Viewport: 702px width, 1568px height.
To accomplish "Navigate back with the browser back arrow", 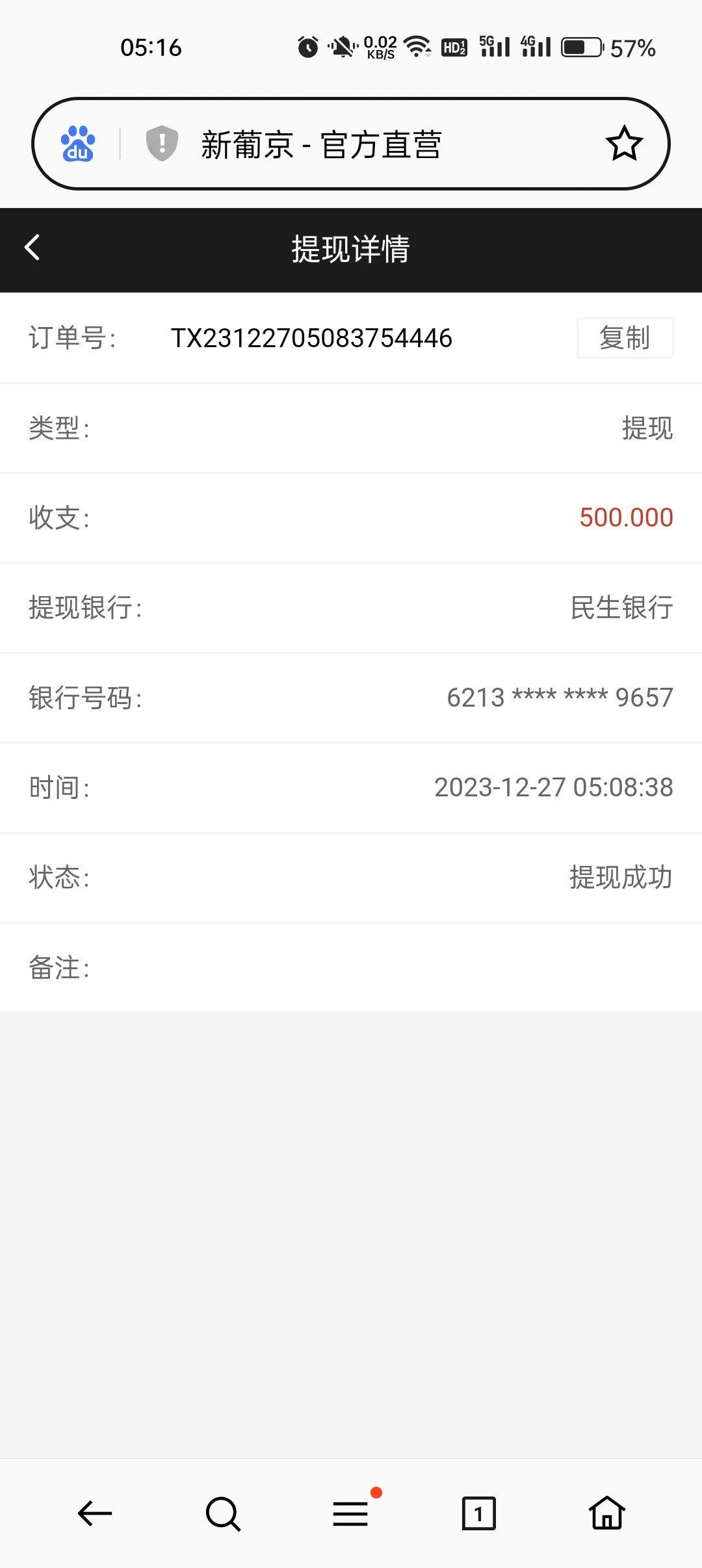I will point(95,1513).
